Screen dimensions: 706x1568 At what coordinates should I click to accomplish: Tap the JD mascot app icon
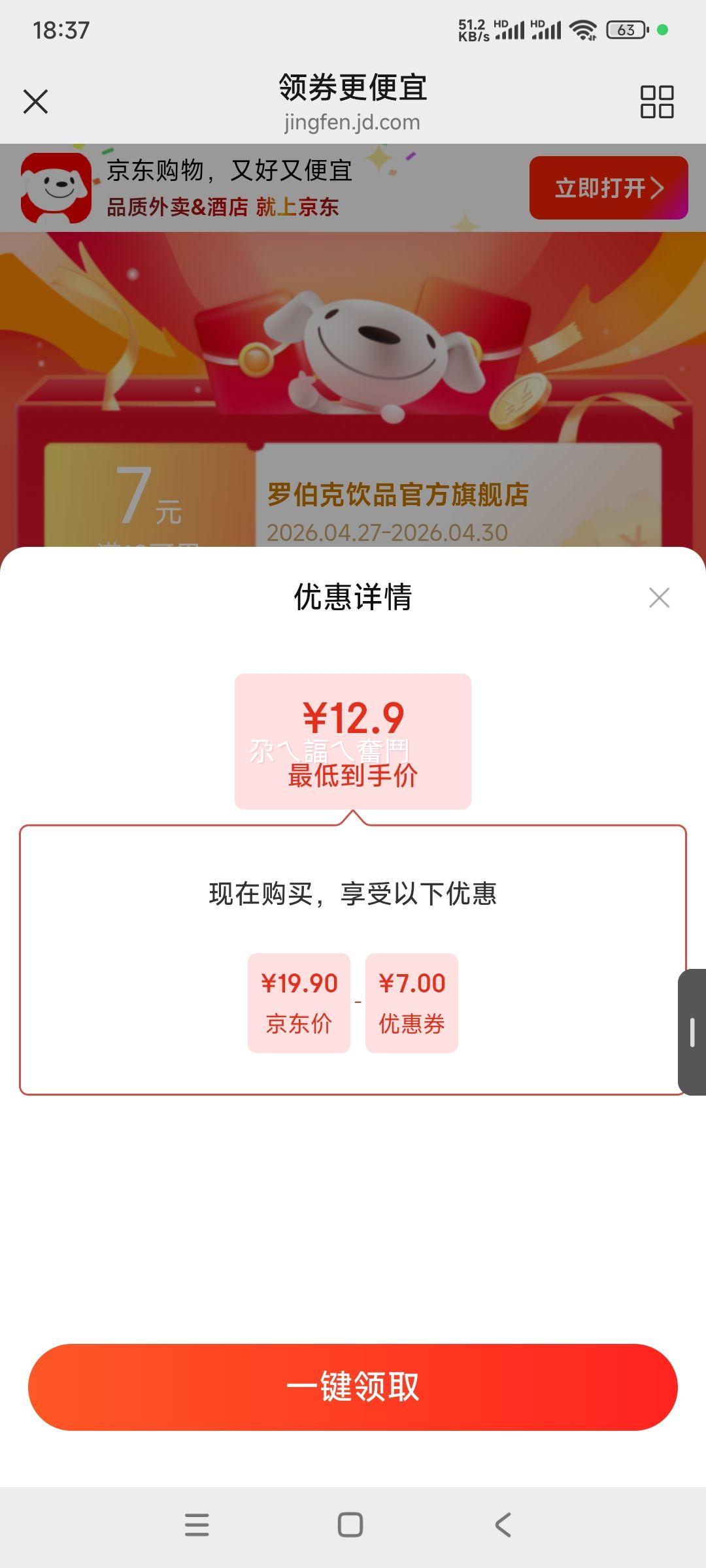56,188
